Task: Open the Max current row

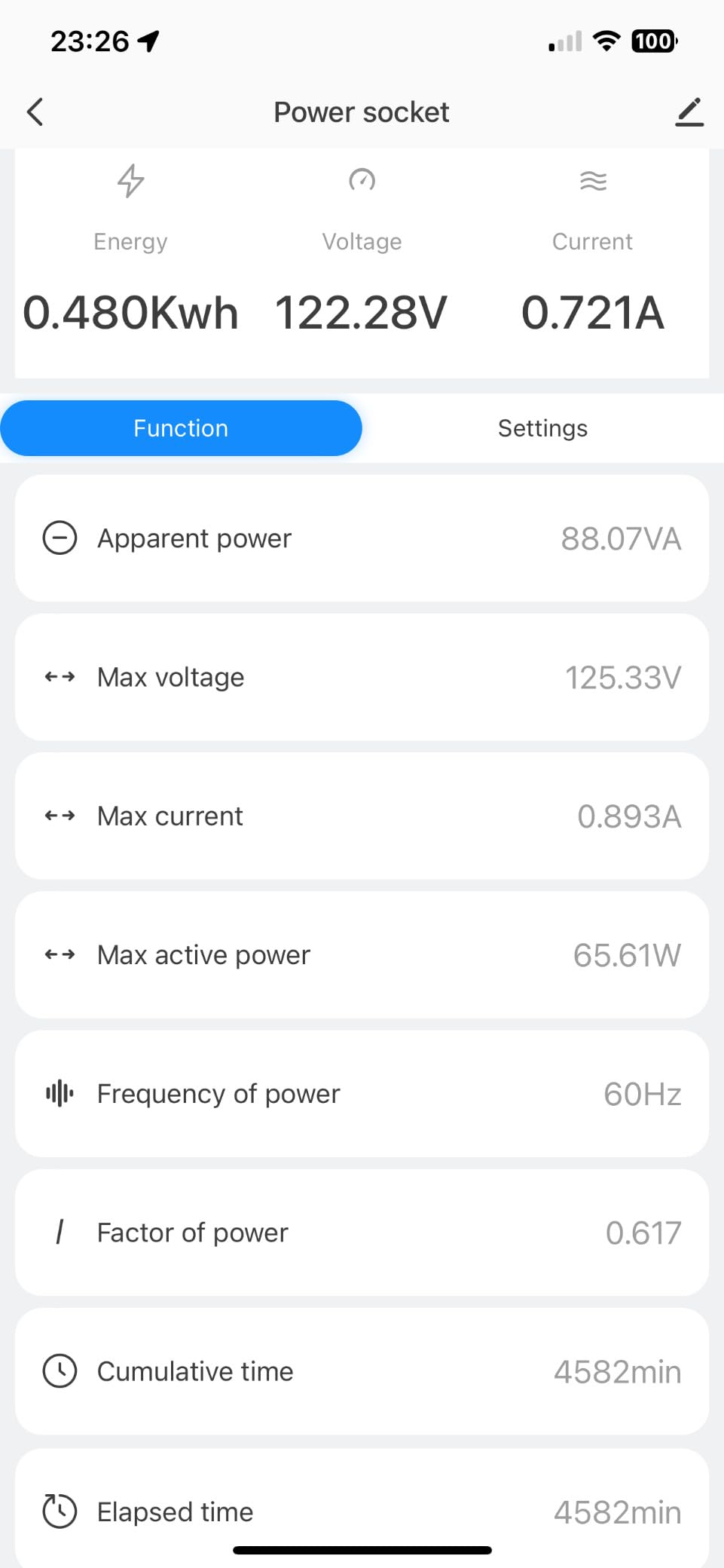Action: (x=362, y=816)
